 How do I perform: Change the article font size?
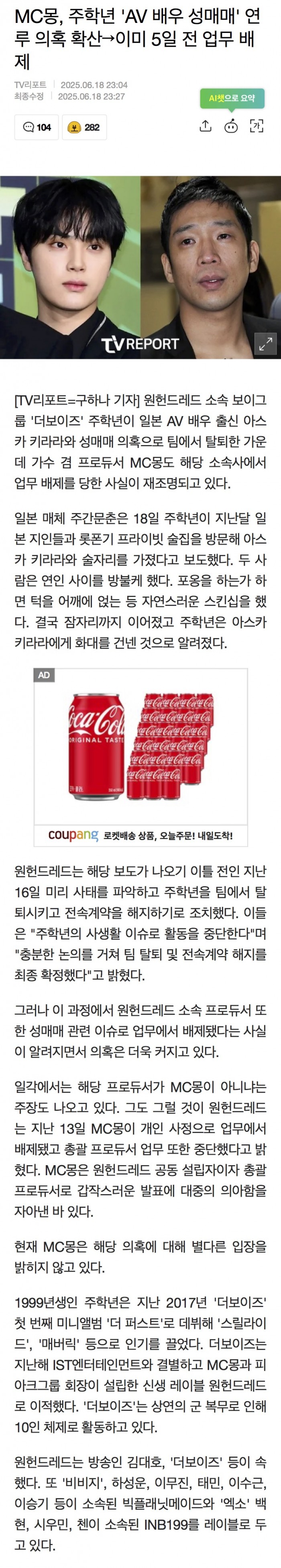pos(257,126)
